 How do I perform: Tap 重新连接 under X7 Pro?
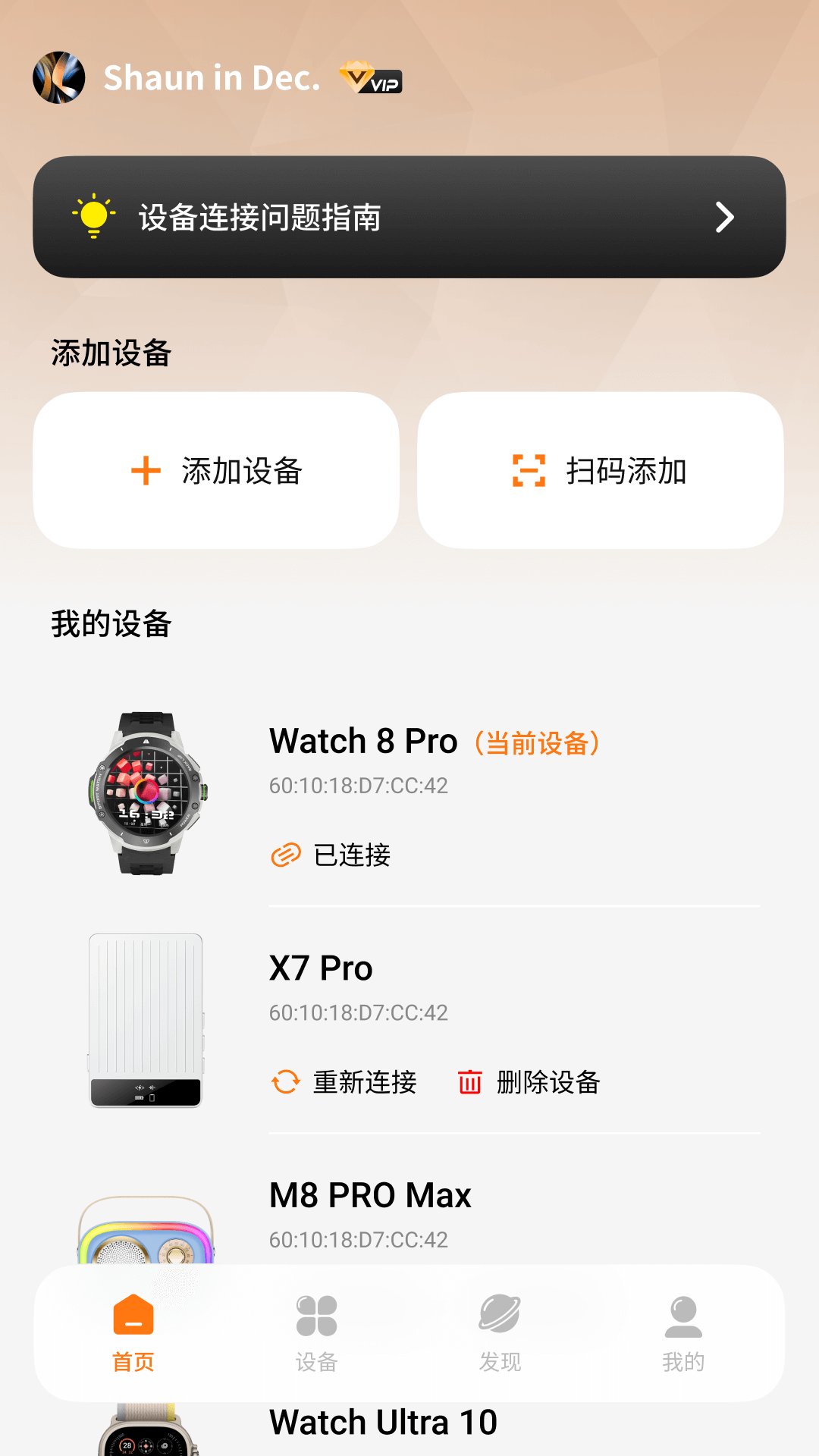coord(365,1083)
